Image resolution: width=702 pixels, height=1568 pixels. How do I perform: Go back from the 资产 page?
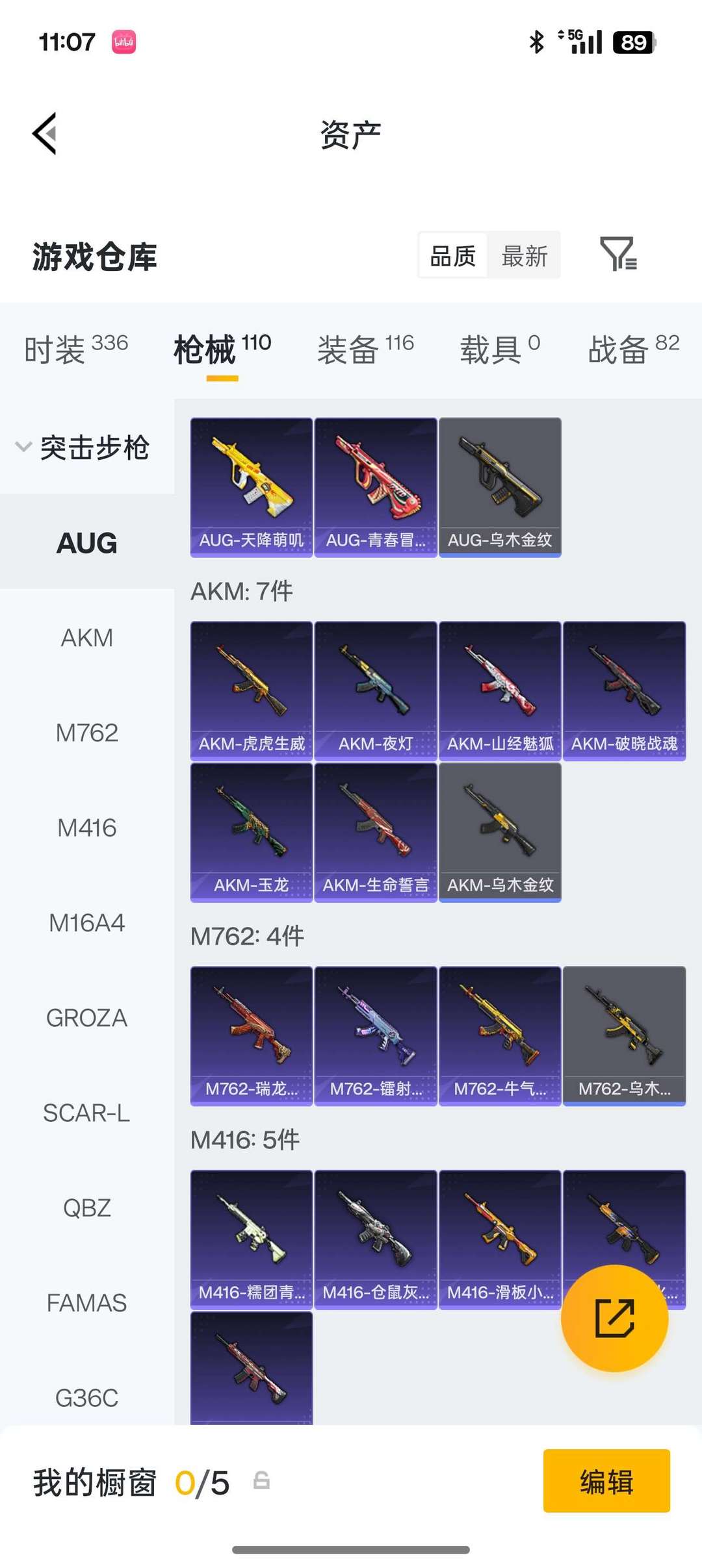tap(45, 134)
